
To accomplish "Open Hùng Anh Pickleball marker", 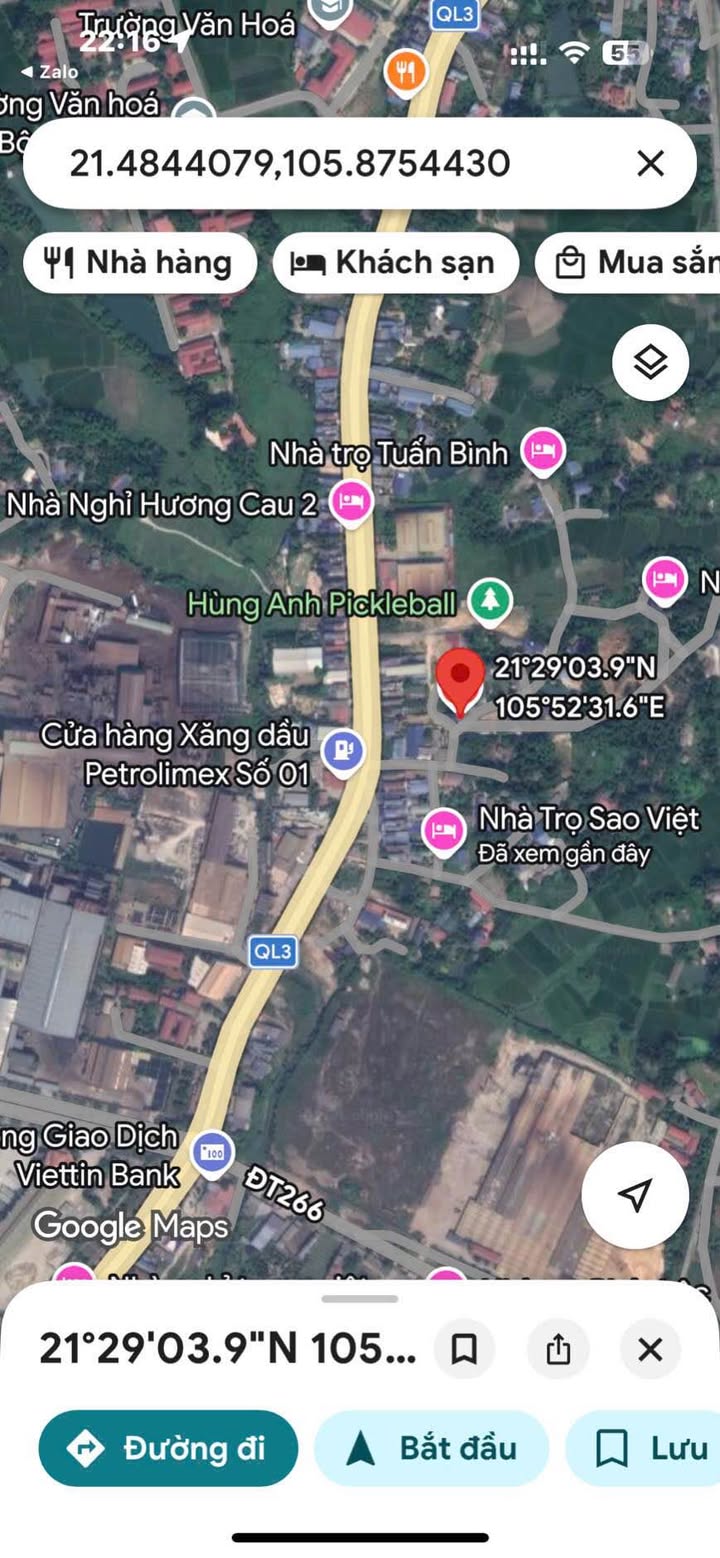I will point(490,601).
